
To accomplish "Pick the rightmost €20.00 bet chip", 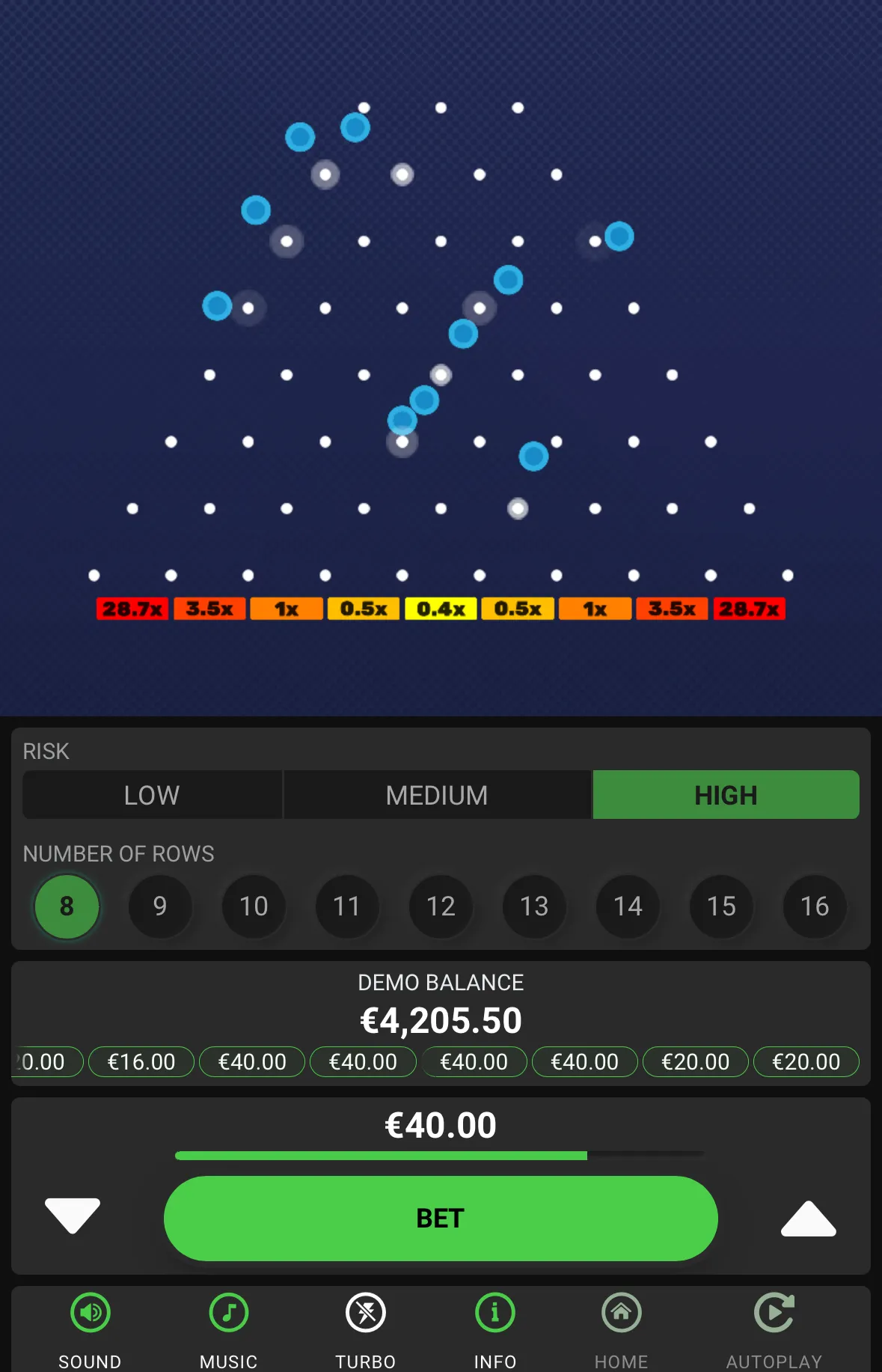I will point(806,1061).
